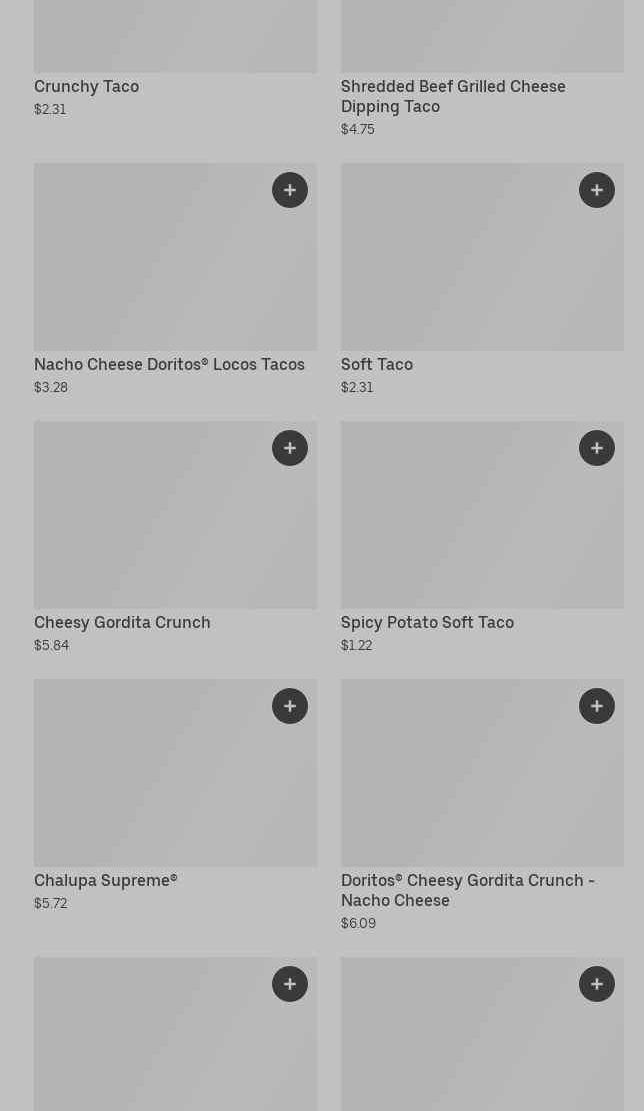Screen dimensions: 644x1111
Task: Select the Chalupa Supreme card
Action: [105, 881]
